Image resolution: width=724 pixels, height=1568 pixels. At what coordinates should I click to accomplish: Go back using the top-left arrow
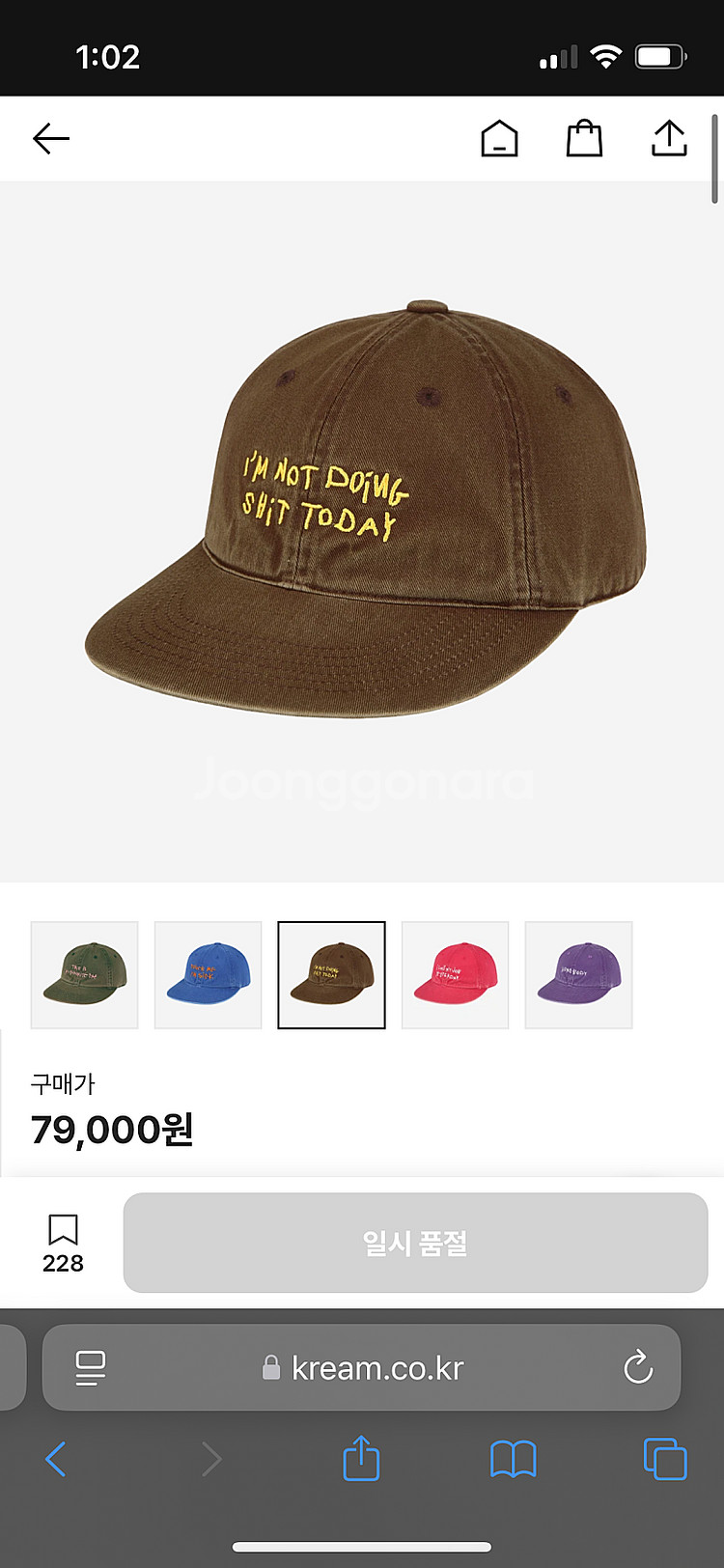click(51, 139)
